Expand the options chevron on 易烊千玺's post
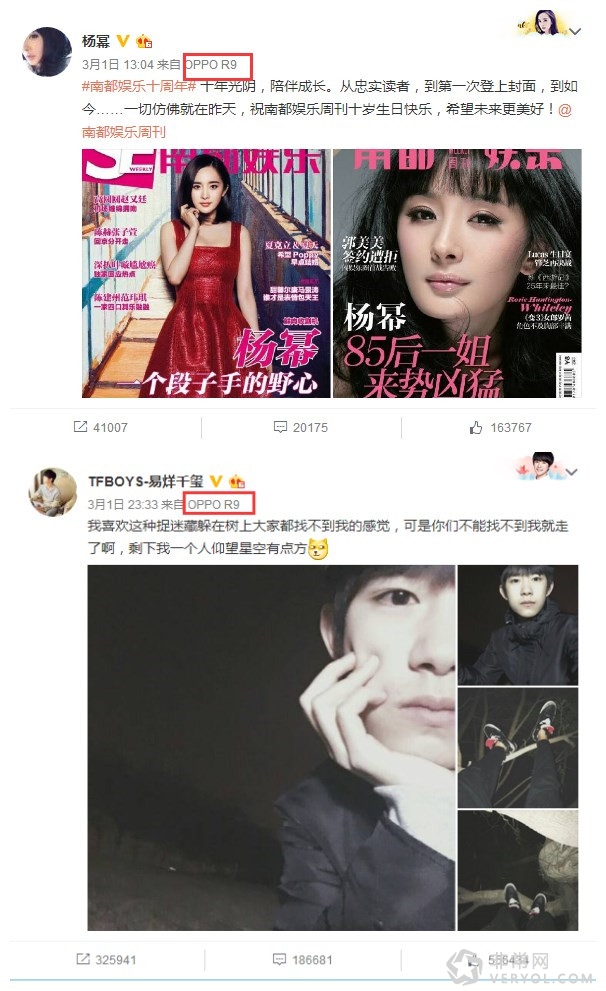Image resolution: width=606 pixels, height=991 pixels. 572,472
